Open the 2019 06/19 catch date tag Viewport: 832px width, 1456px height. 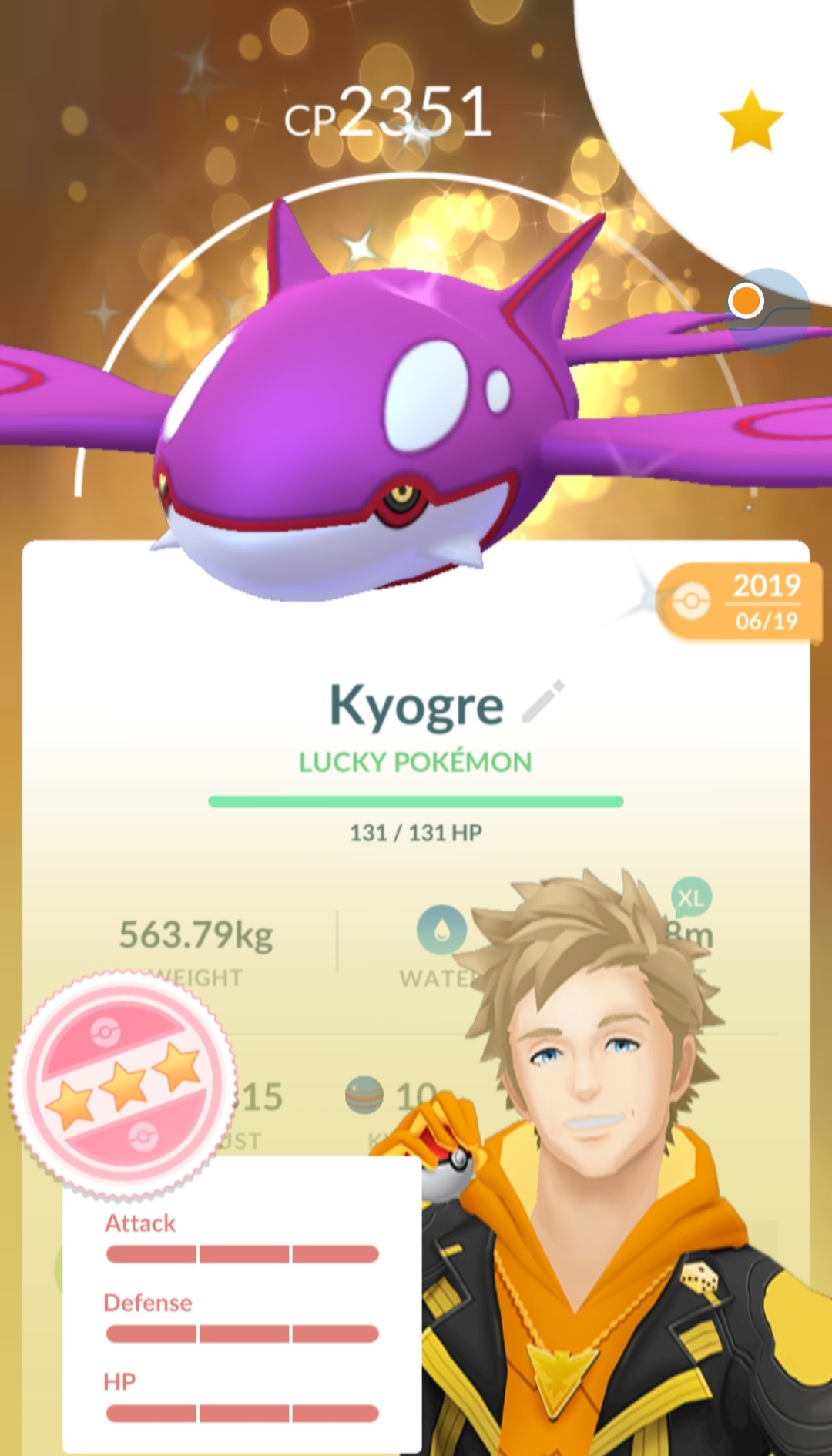tap(739, 603)
